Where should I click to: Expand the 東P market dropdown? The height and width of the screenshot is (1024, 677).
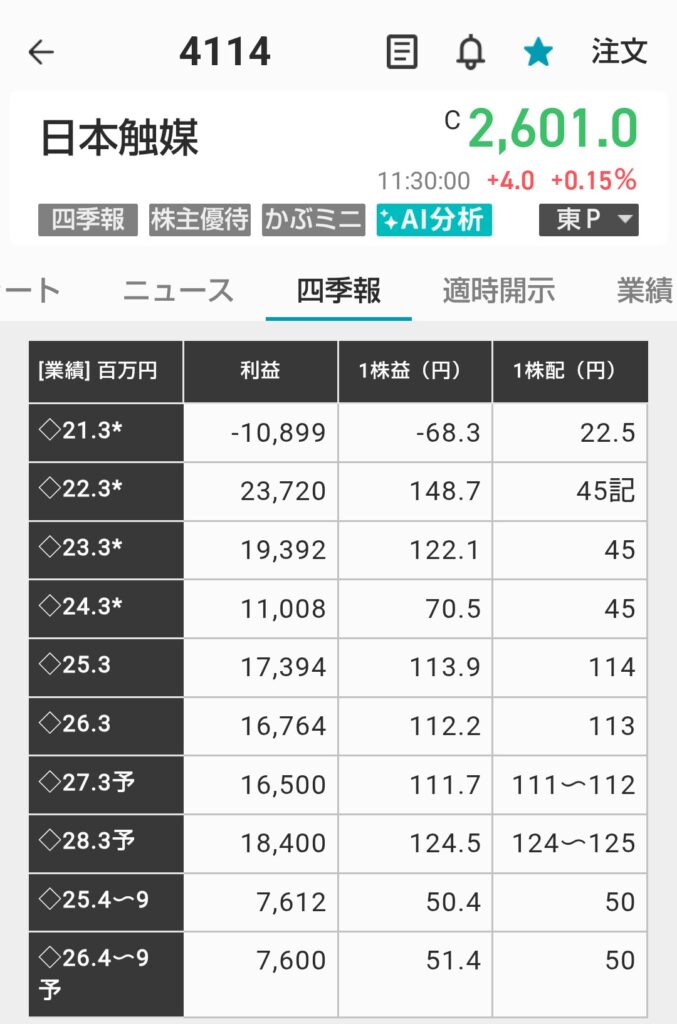(x=588, y=219)
